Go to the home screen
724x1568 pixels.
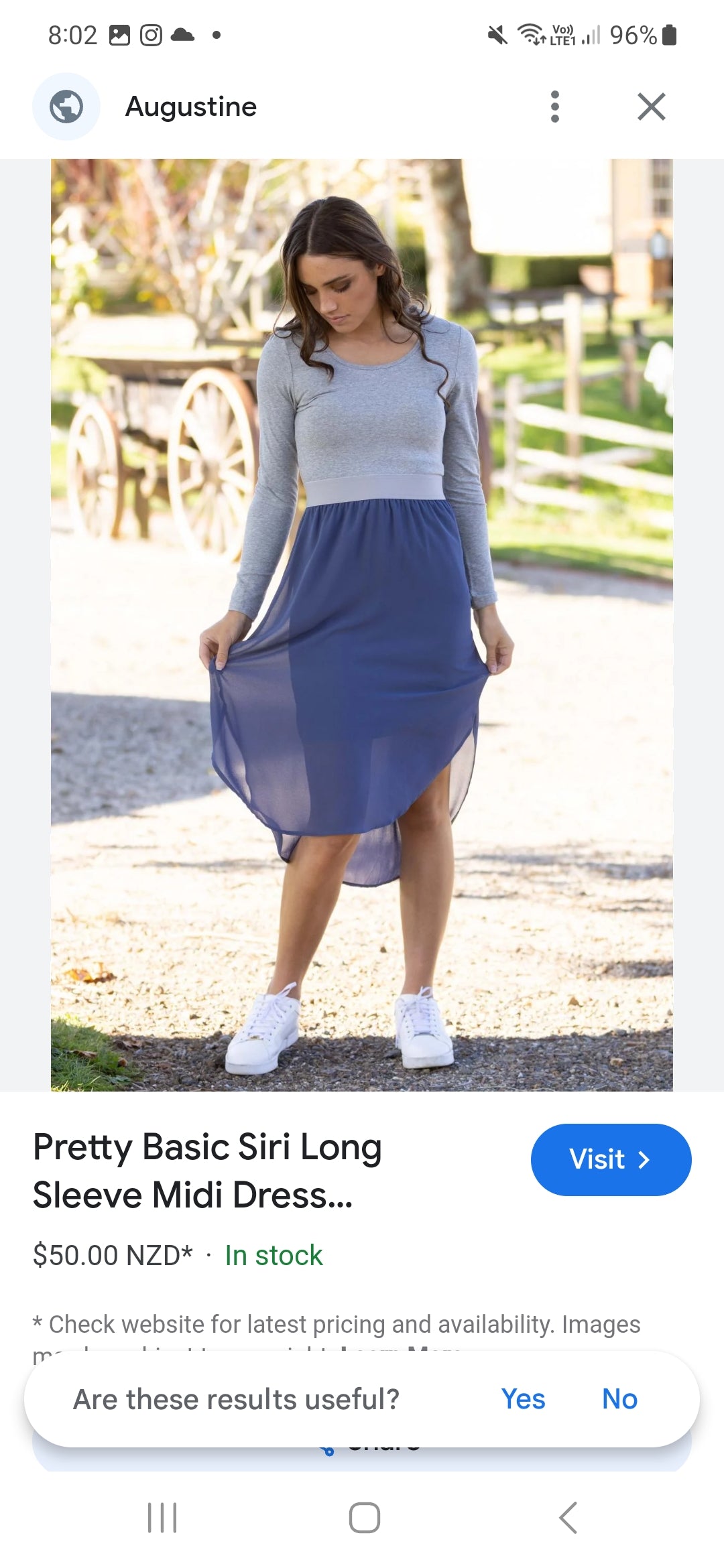(x=364, y=1518)
